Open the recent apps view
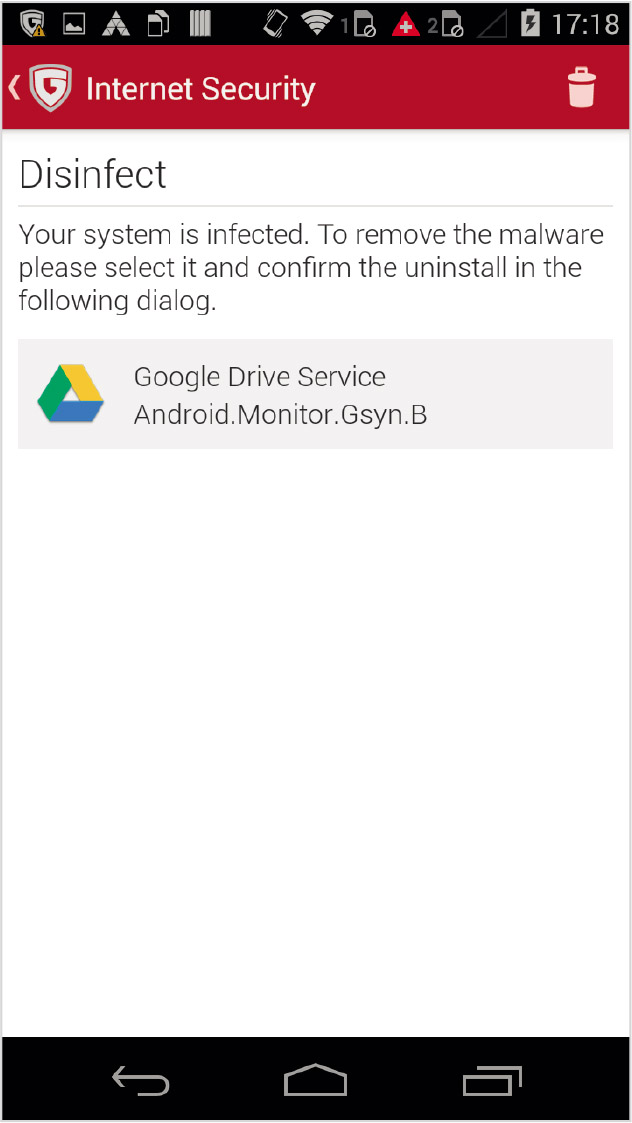The height and width of the screenshot is (1123, 632). (x=492, y=1081)
